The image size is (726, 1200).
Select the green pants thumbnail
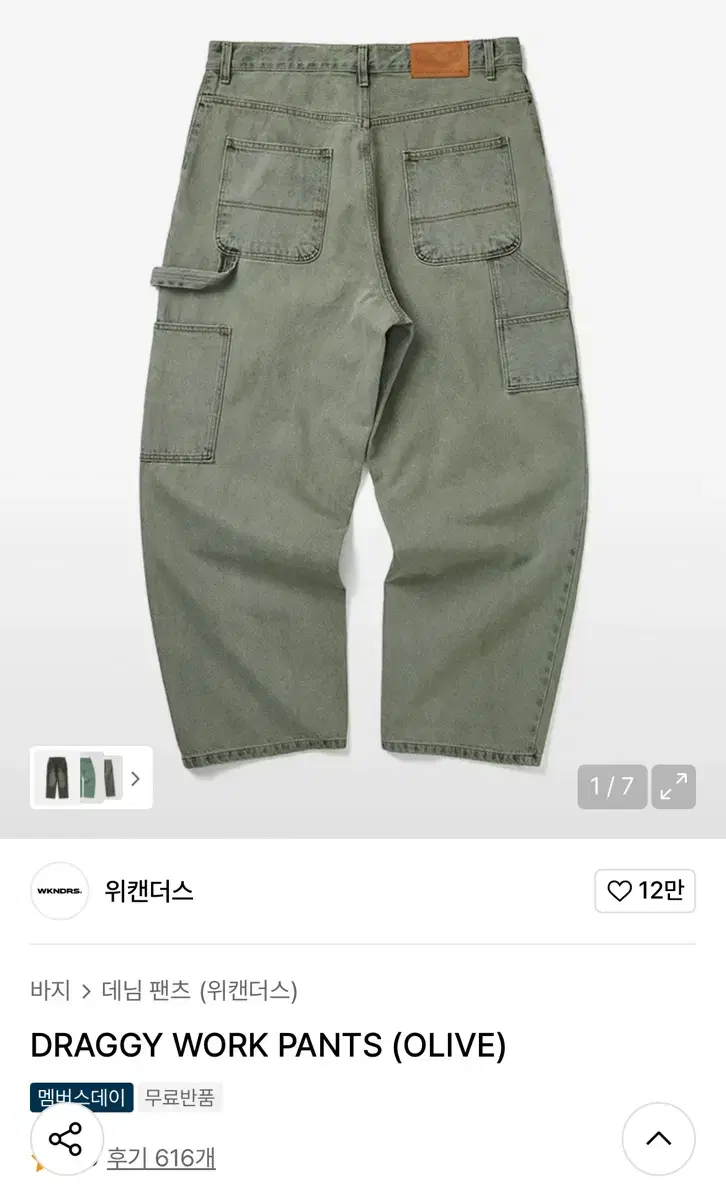click(90, 779)
